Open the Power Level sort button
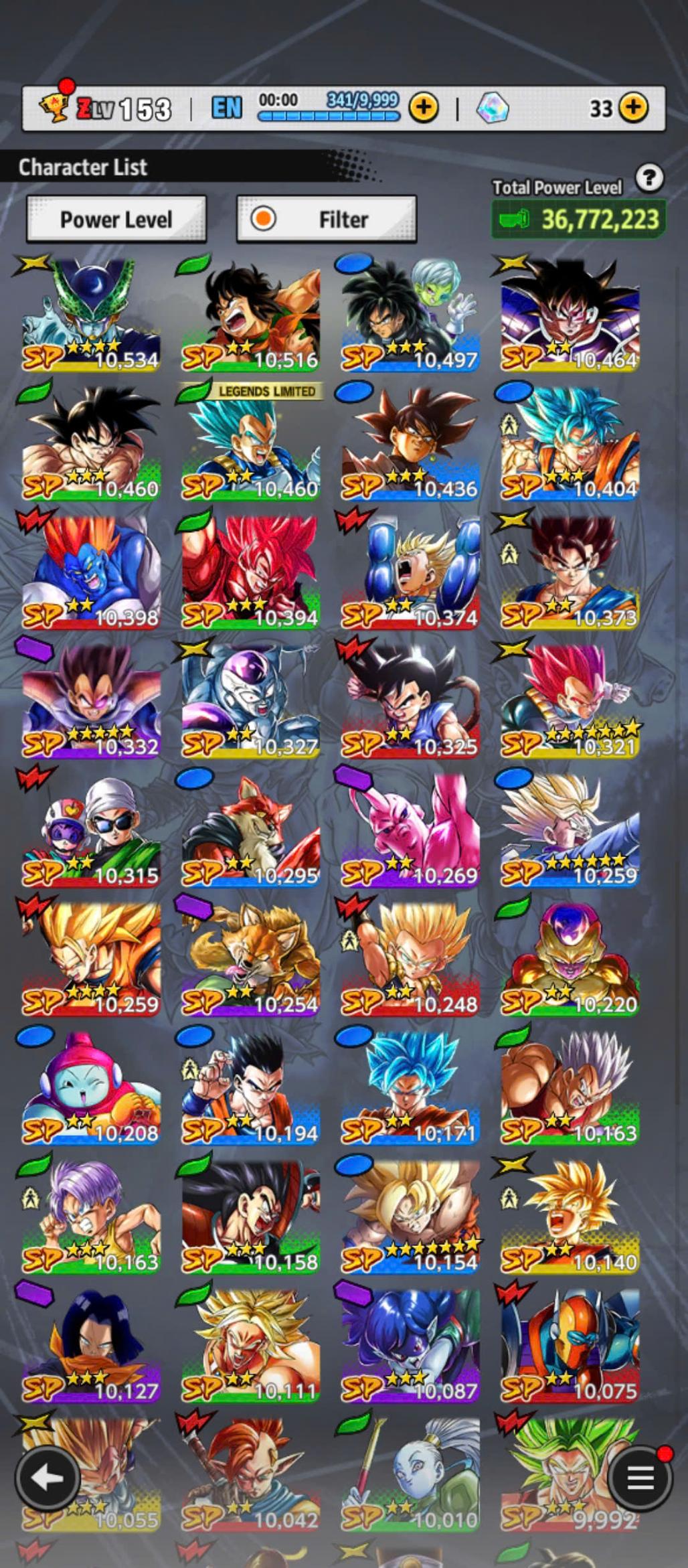The image size is (688, 1568). point(116,219)
